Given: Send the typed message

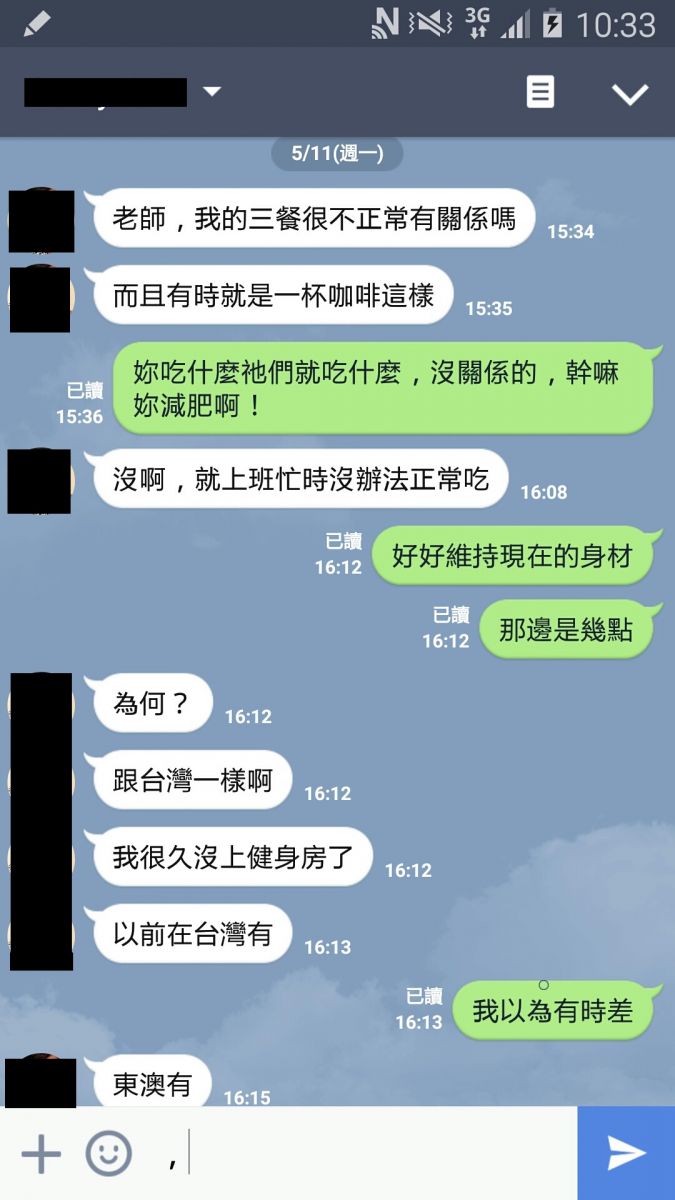Looking at the screenshot, I should point(626,1153).
